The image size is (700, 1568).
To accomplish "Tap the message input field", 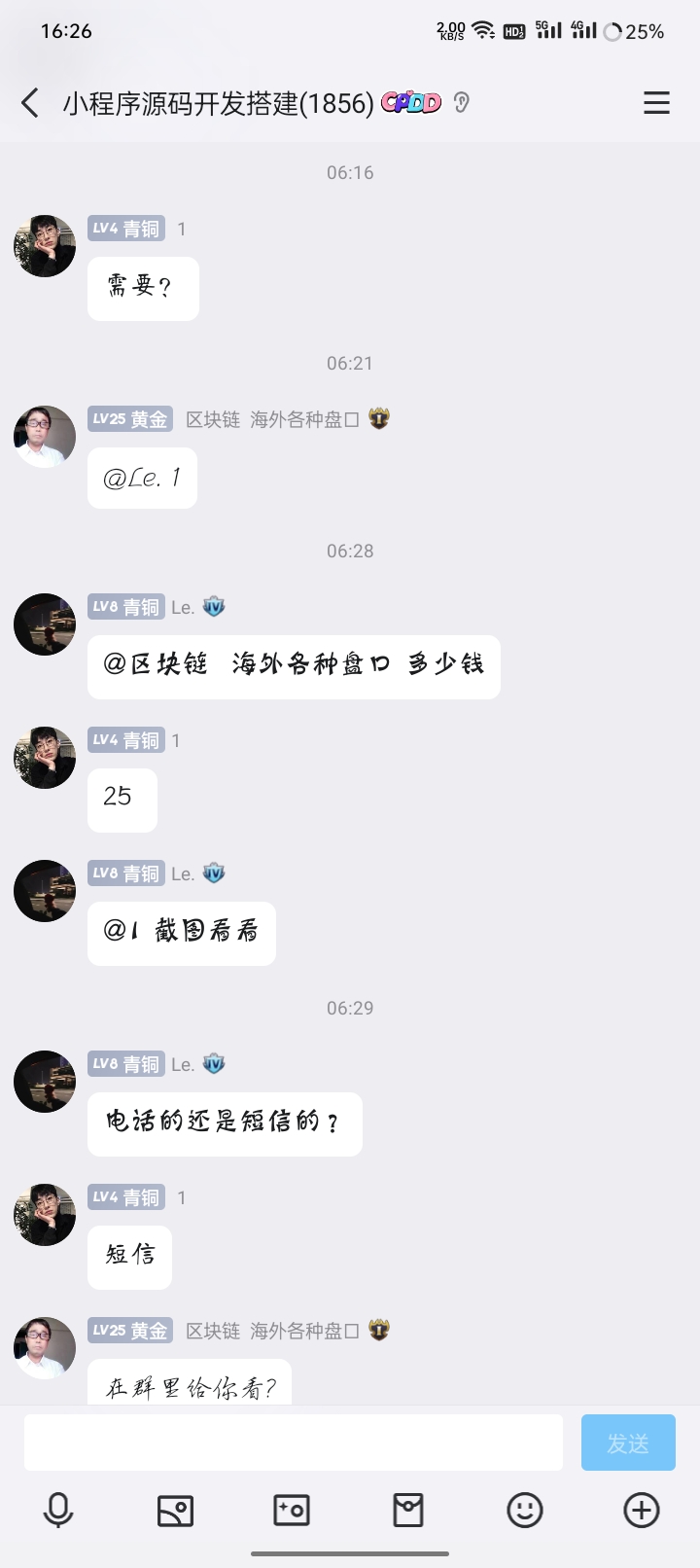I will [x=293, y=1443].
